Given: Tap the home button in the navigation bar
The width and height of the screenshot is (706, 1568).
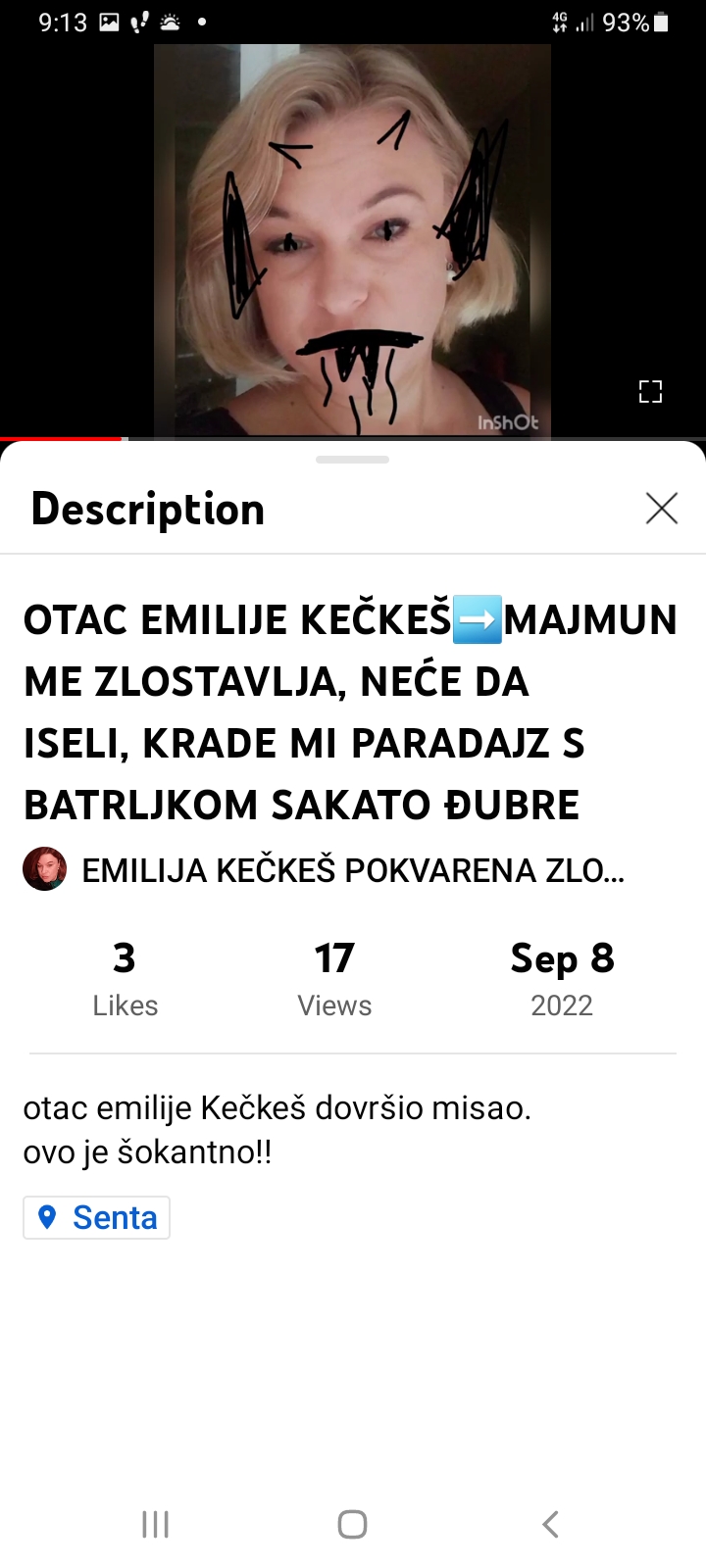Looking at the screenshot, I should tap(352, 1524).
